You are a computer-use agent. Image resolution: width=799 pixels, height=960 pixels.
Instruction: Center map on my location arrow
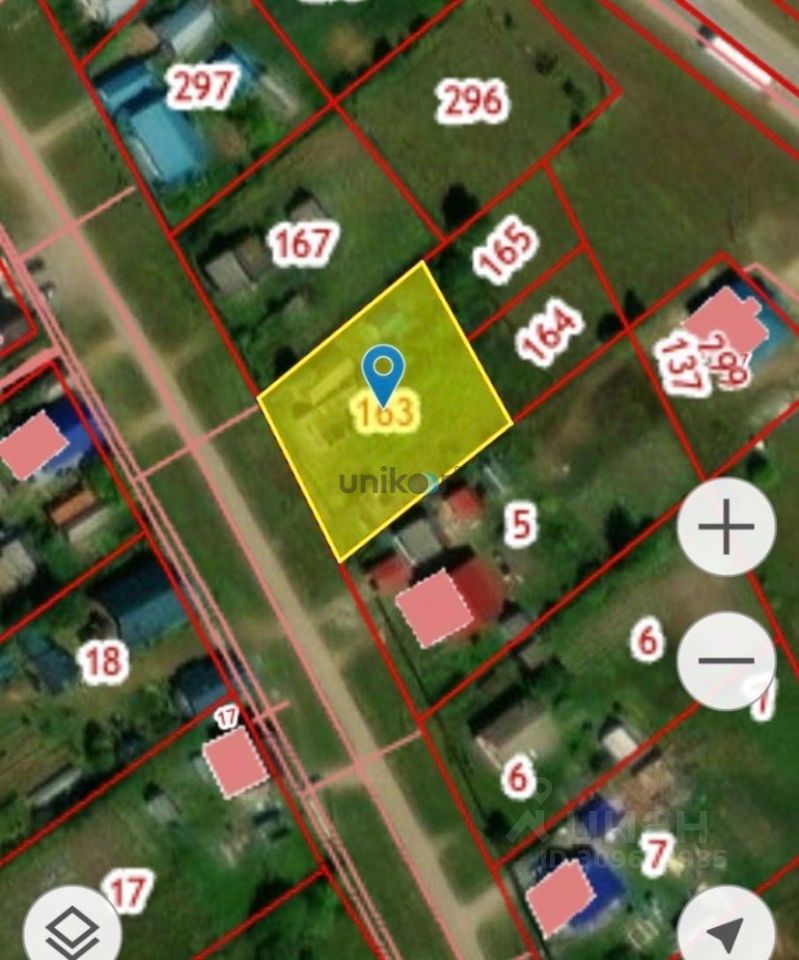(726, 931)
